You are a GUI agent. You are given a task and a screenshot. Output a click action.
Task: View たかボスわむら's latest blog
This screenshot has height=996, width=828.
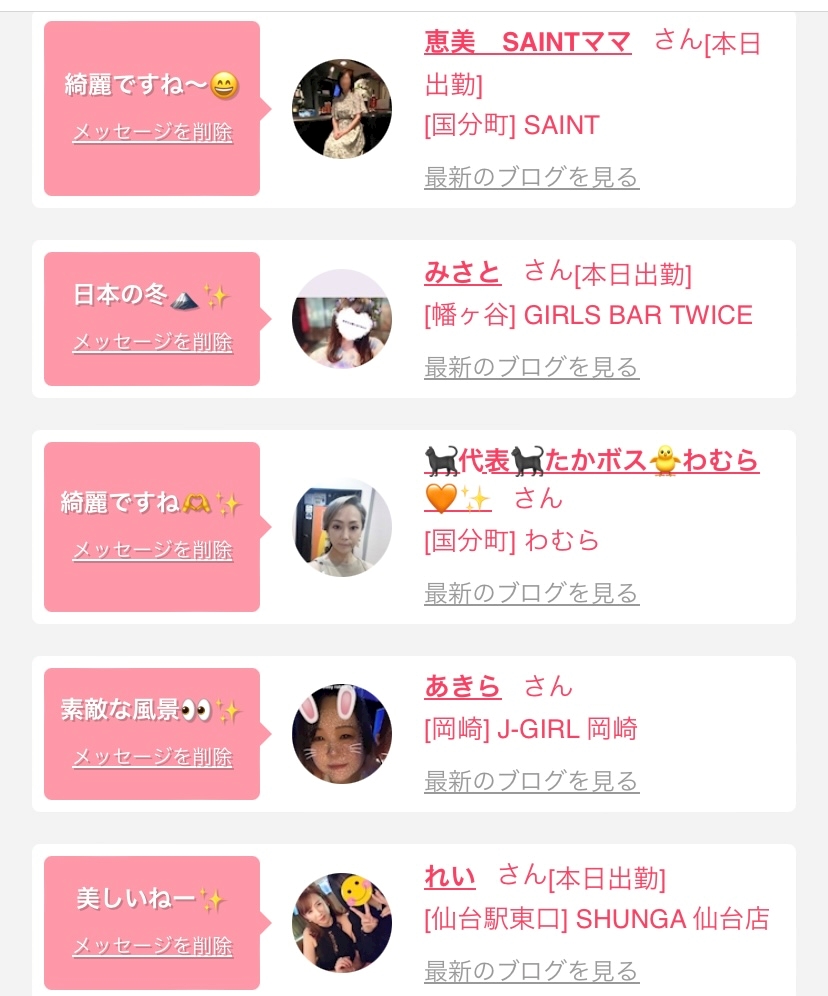pos(531,594)
